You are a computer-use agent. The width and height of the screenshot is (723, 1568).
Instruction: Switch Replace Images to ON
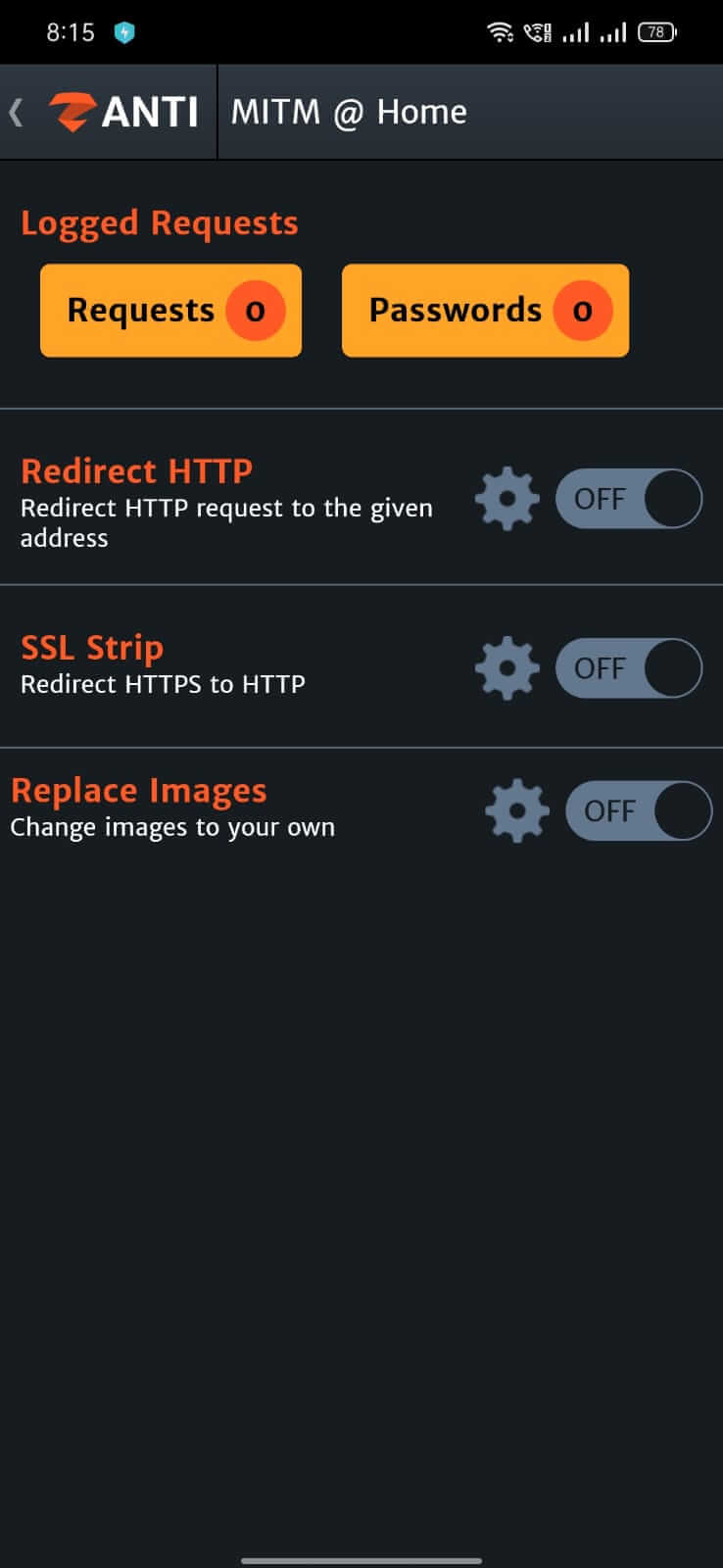639,810
